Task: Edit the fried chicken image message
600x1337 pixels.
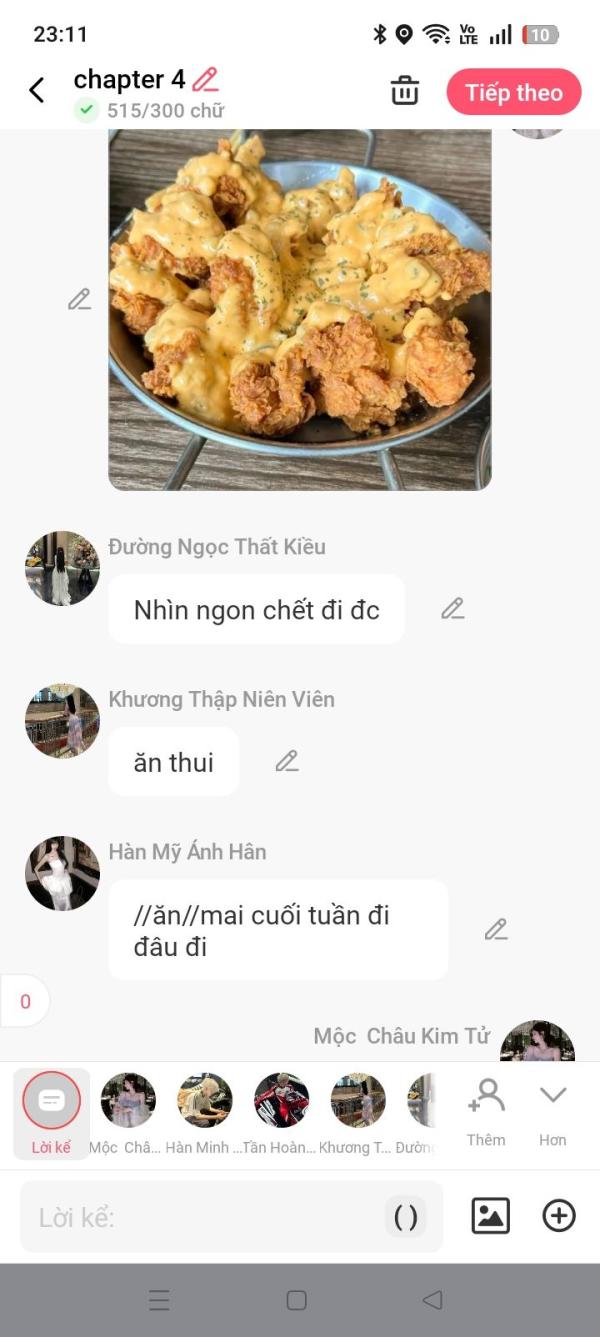Action: [x=79, y=299]
